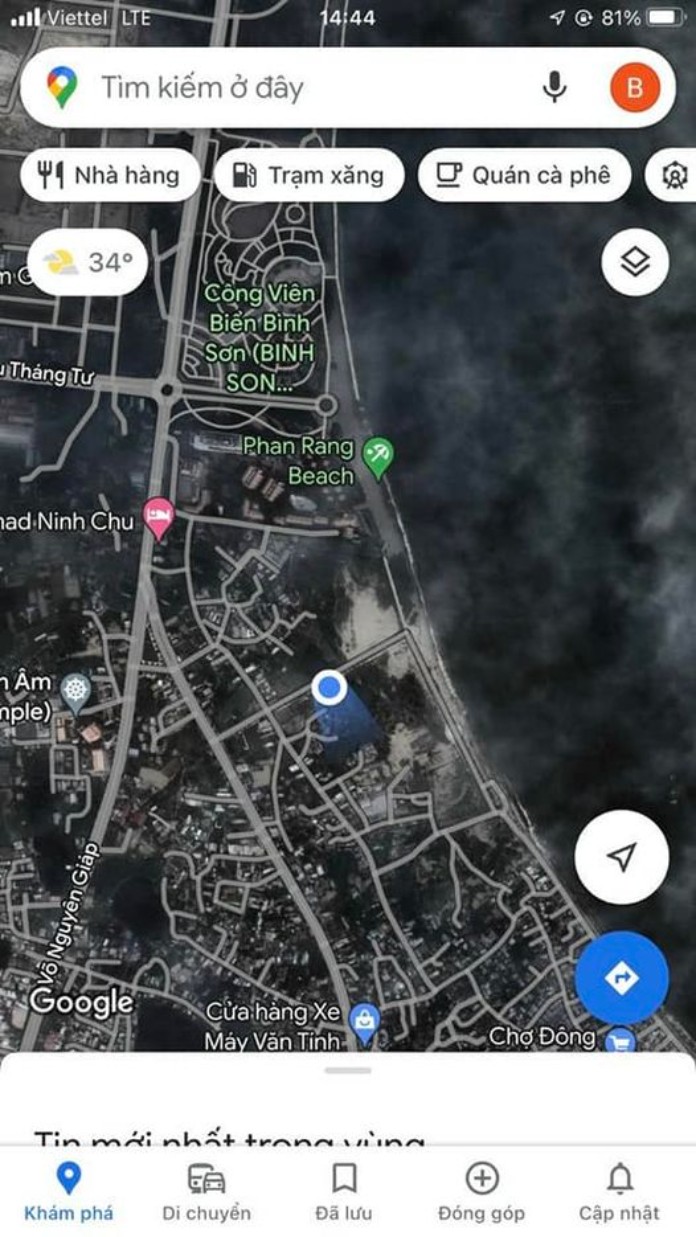Recenter the map on my location
The image size is (696, 1237).
click(622, 857)
